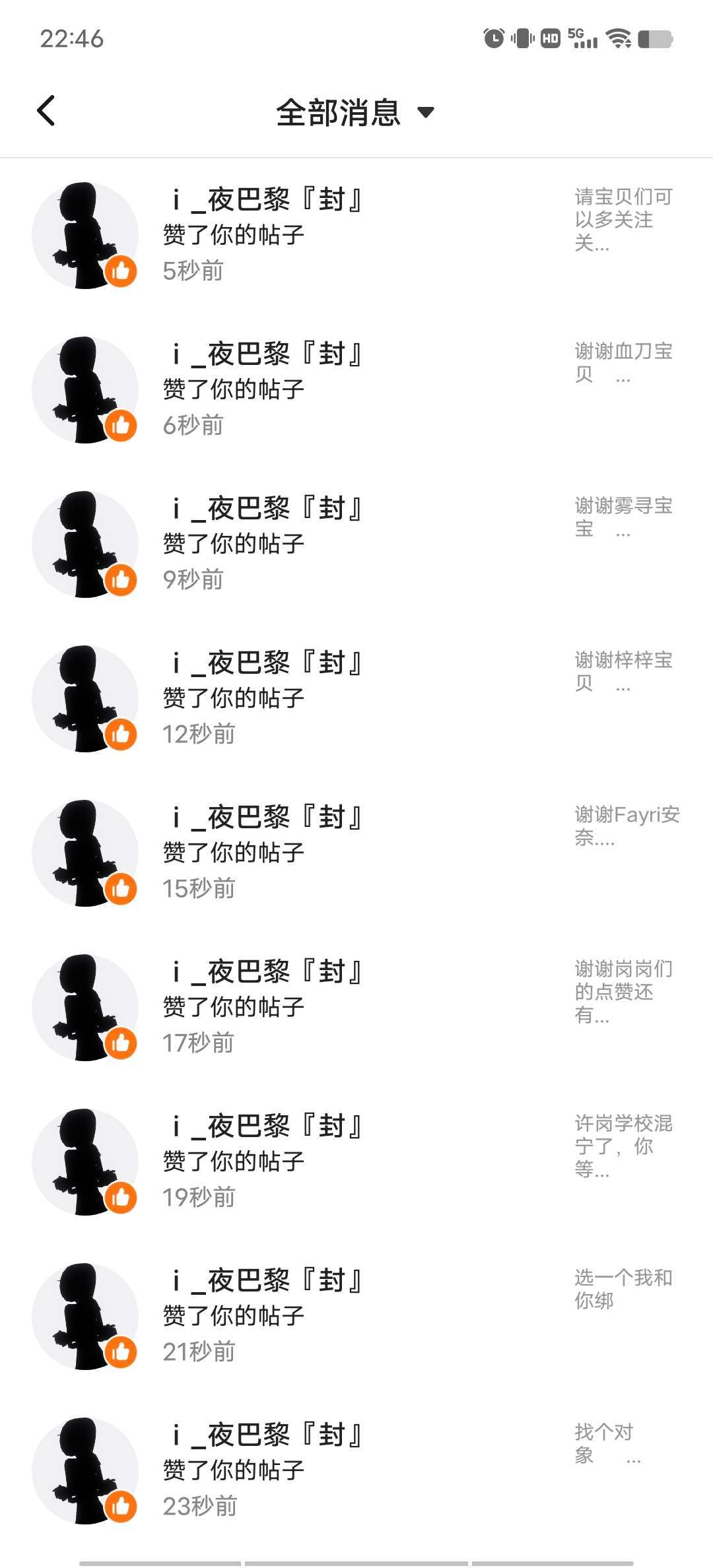Viewport: 713px width, 1568px height.
Task: Open the like notification from 5秒前
Action: click(x=356, y=235)
